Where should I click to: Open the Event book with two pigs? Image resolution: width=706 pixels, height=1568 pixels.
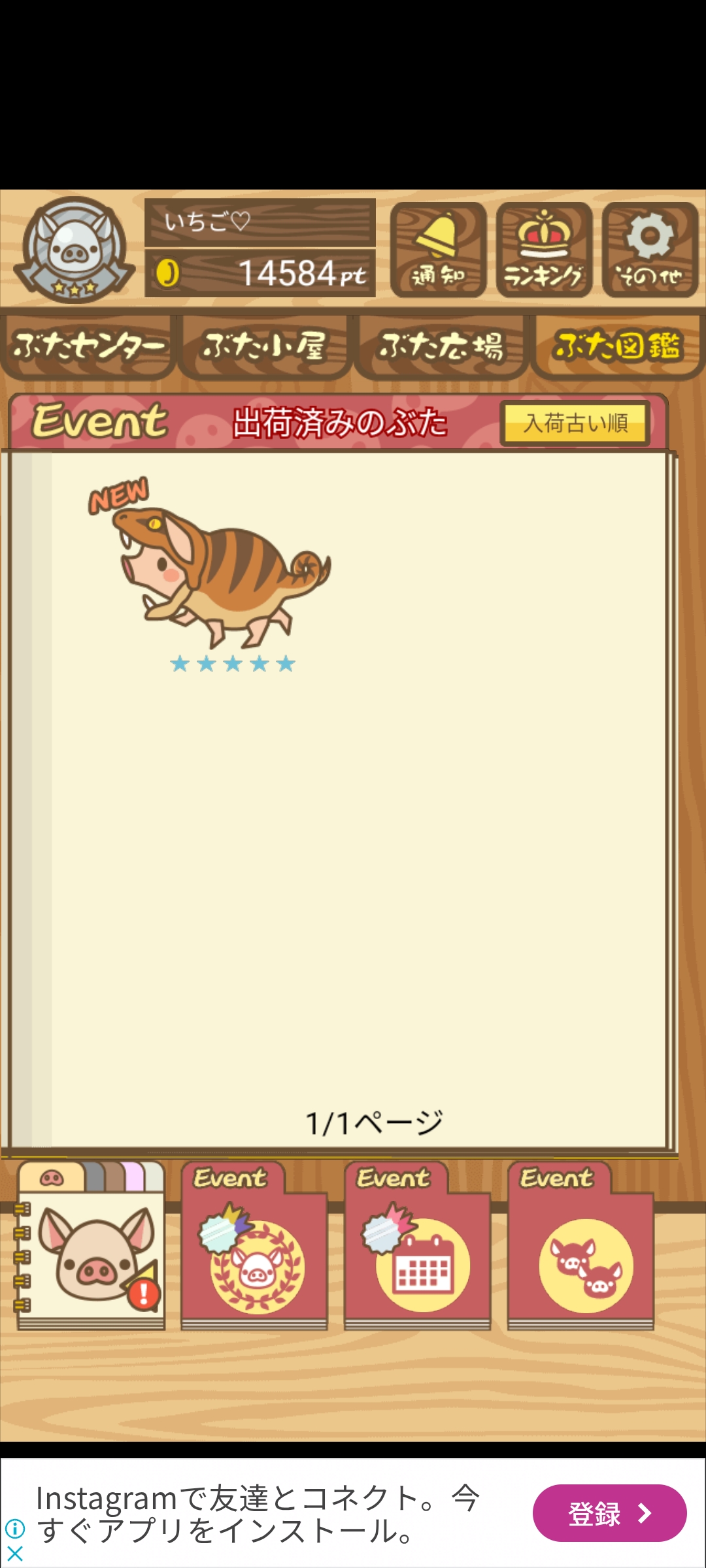click(x=581, y=1247)
